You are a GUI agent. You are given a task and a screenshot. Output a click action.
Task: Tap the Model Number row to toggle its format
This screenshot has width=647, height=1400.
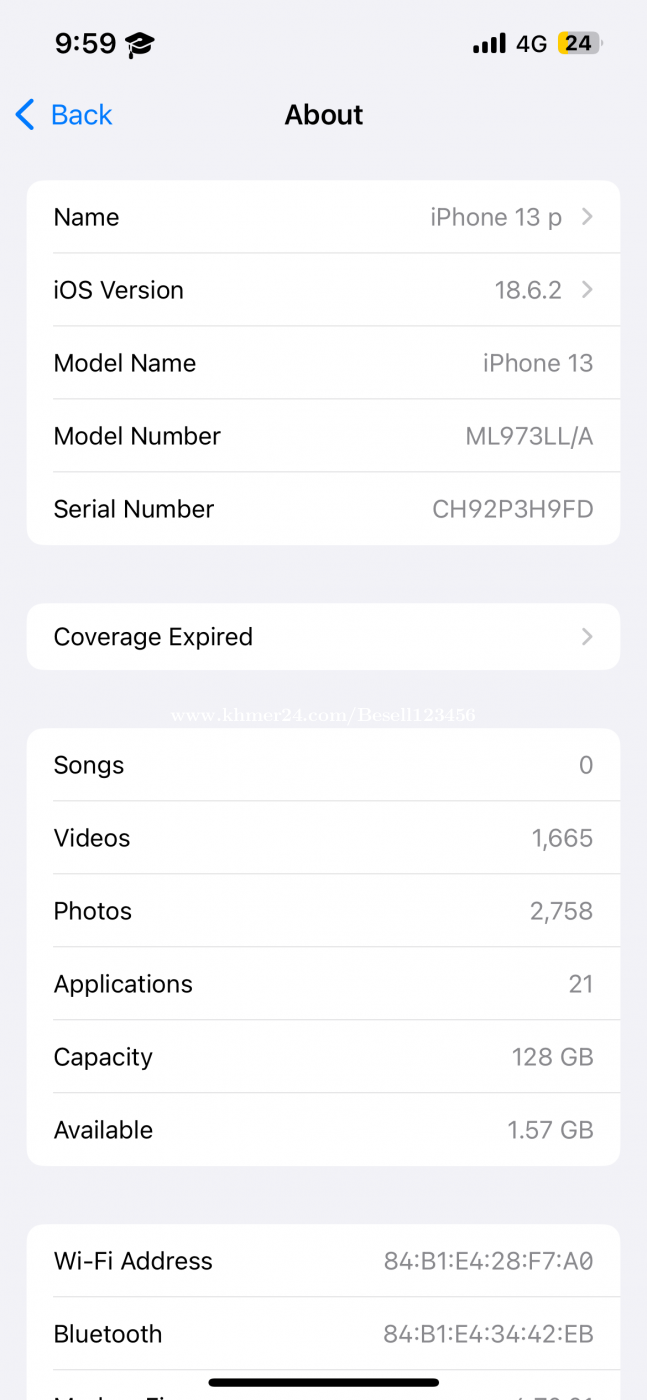click(323, 436)
